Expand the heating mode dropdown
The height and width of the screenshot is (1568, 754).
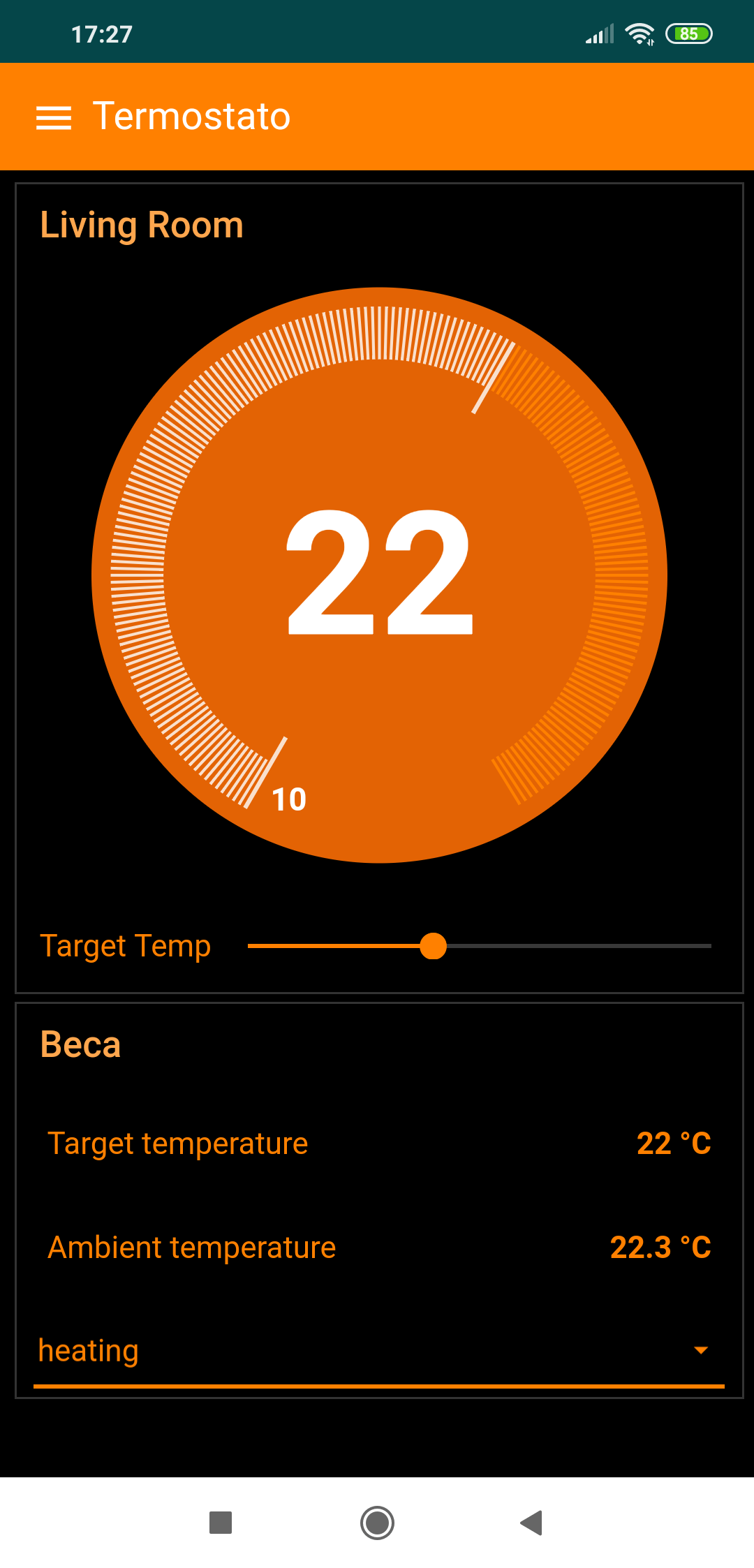coord(700,1350)
